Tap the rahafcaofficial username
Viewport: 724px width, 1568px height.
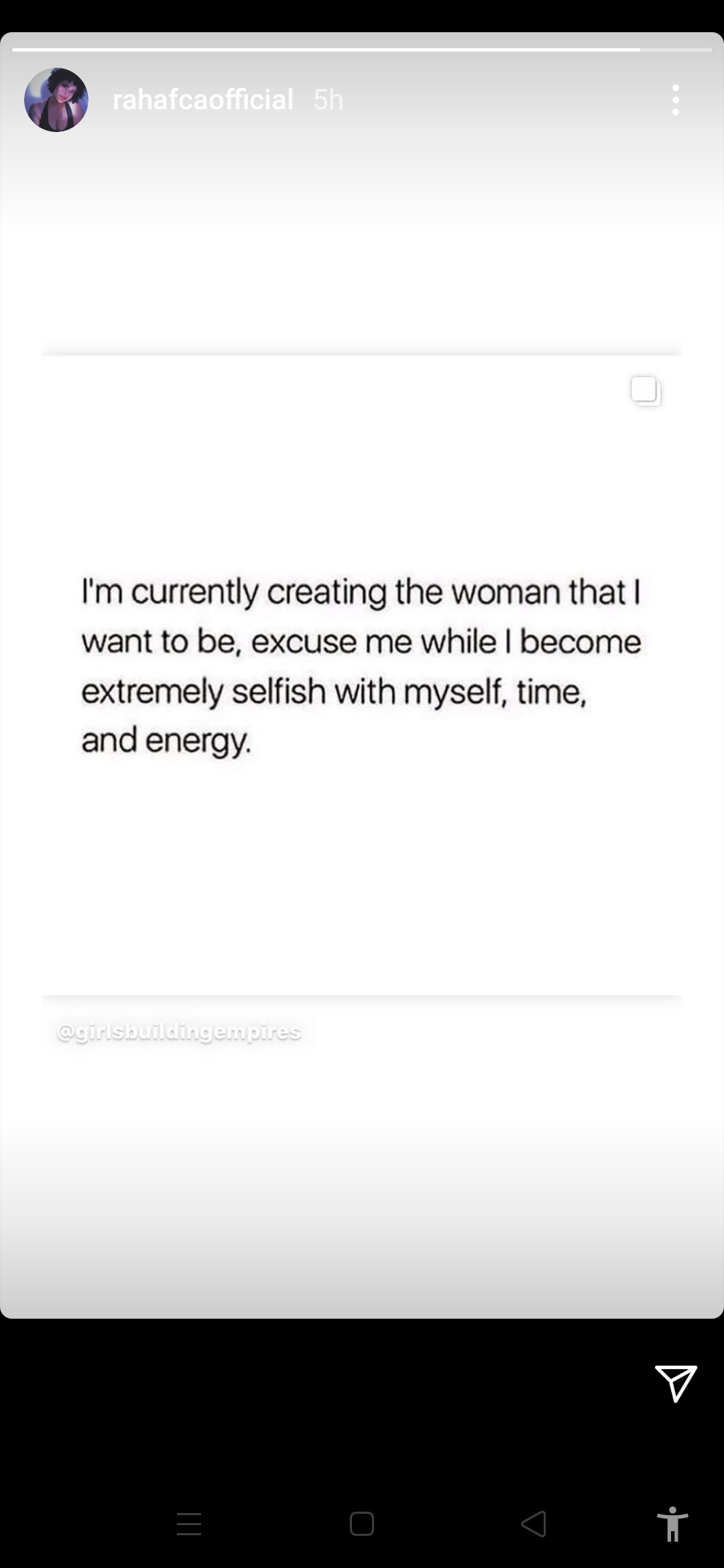point(202,100)
